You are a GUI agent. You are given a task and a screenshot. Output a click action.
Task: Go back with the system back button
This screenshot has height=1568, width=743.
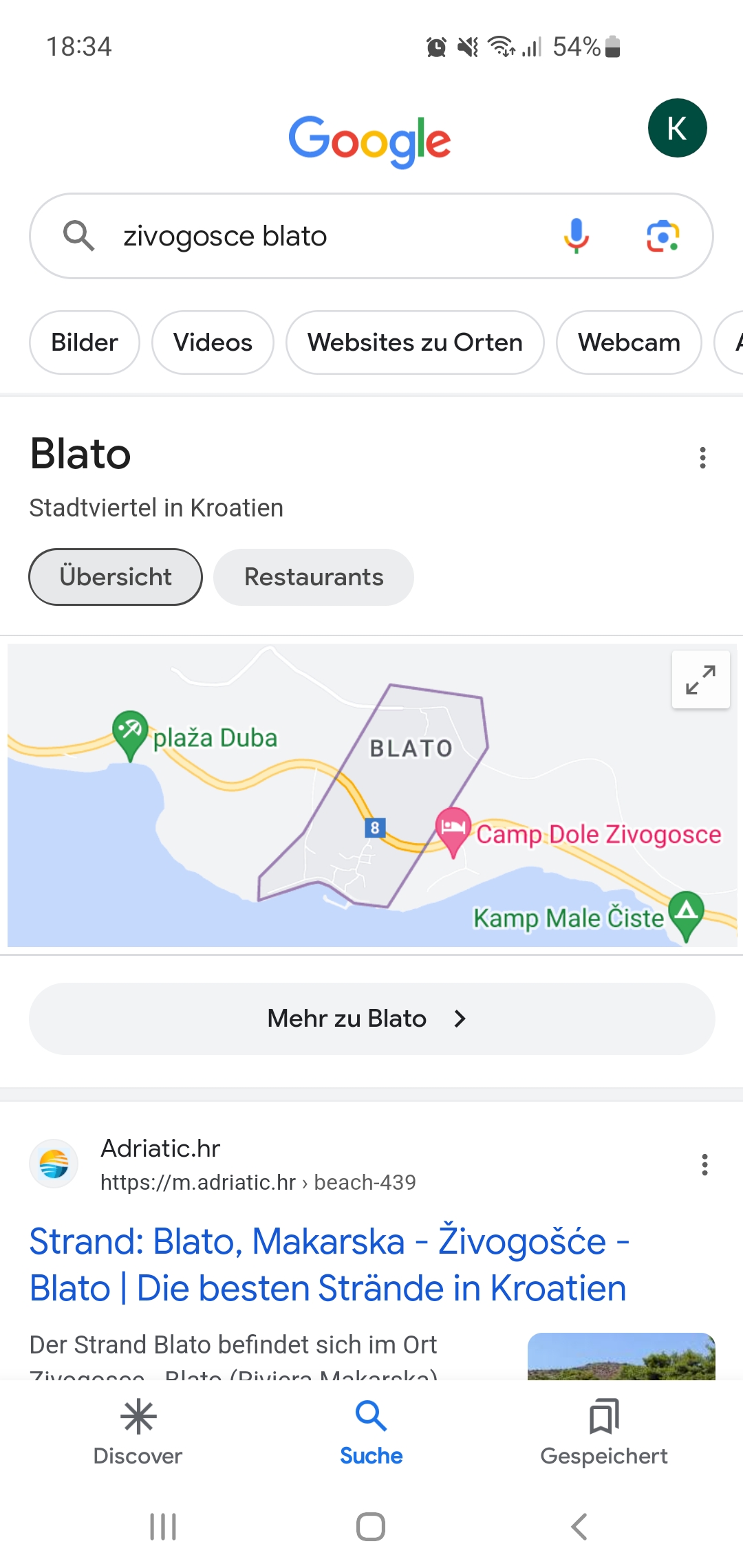point(579,1527)
